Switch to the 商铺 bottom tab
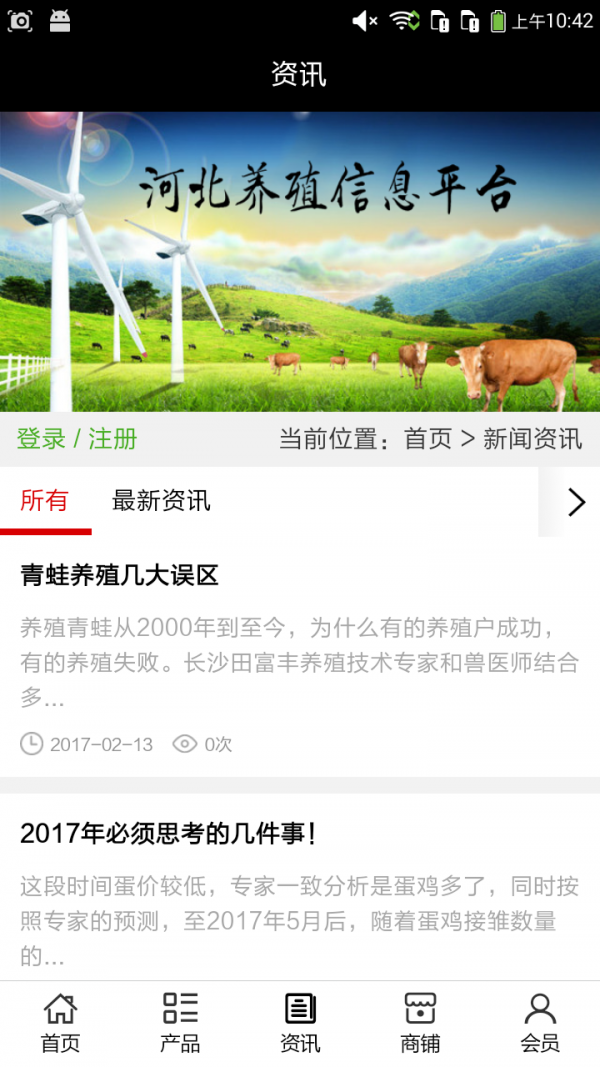 click(x=420, y=1023)
